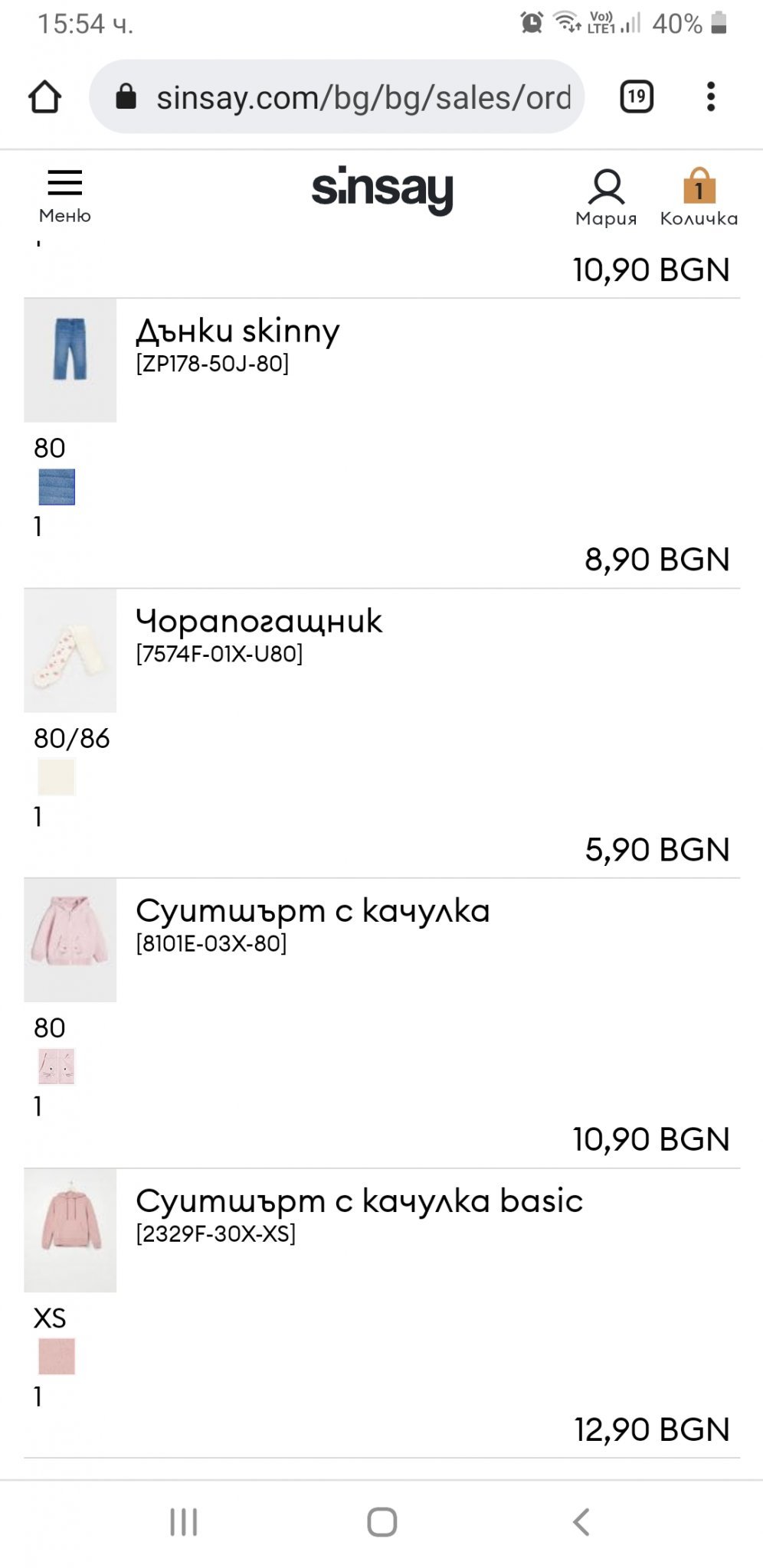This screenshot has width=763, height=1568.
Task: Go to the Sinsay home logo
Action: point(381,189)
